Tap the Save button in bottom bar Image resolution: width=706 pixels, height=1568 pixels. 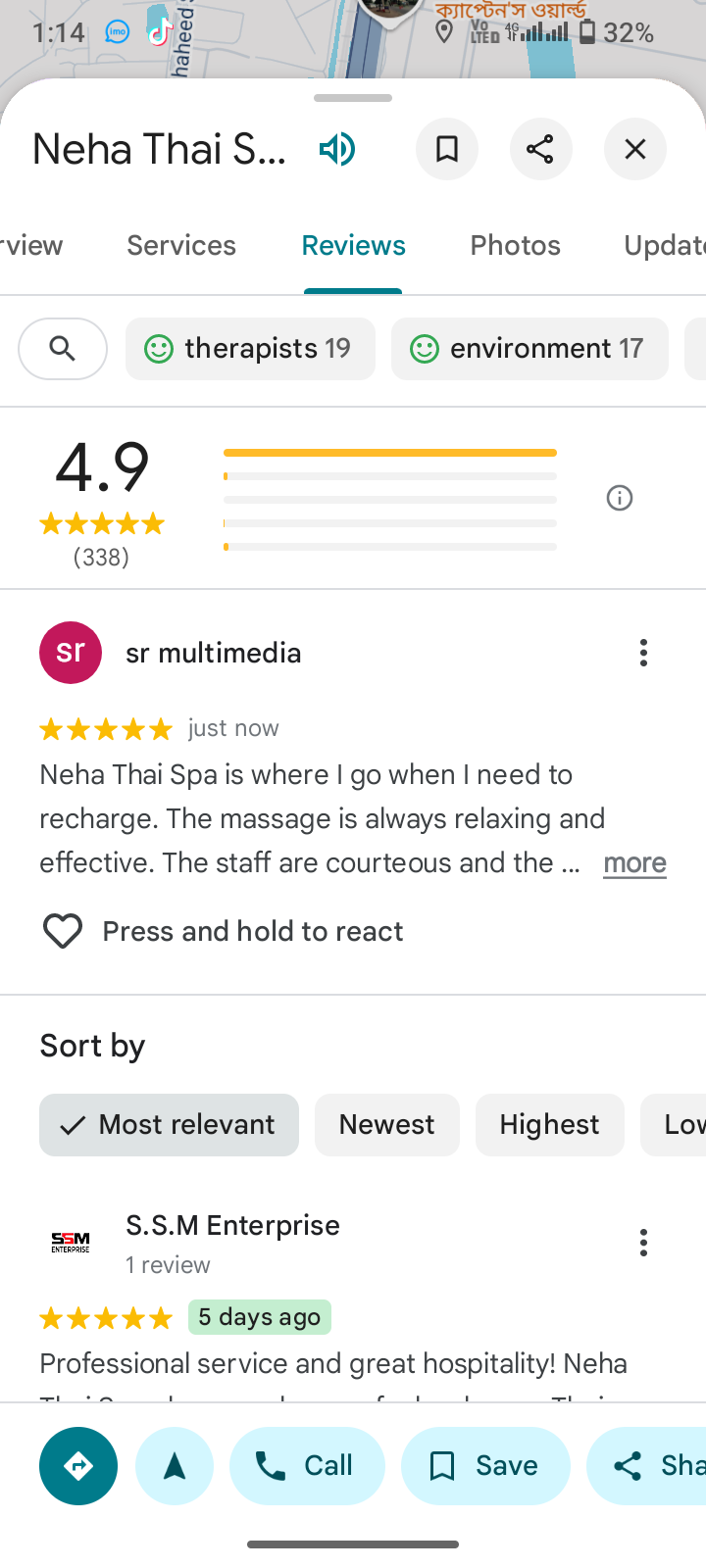pos(485,1466)
